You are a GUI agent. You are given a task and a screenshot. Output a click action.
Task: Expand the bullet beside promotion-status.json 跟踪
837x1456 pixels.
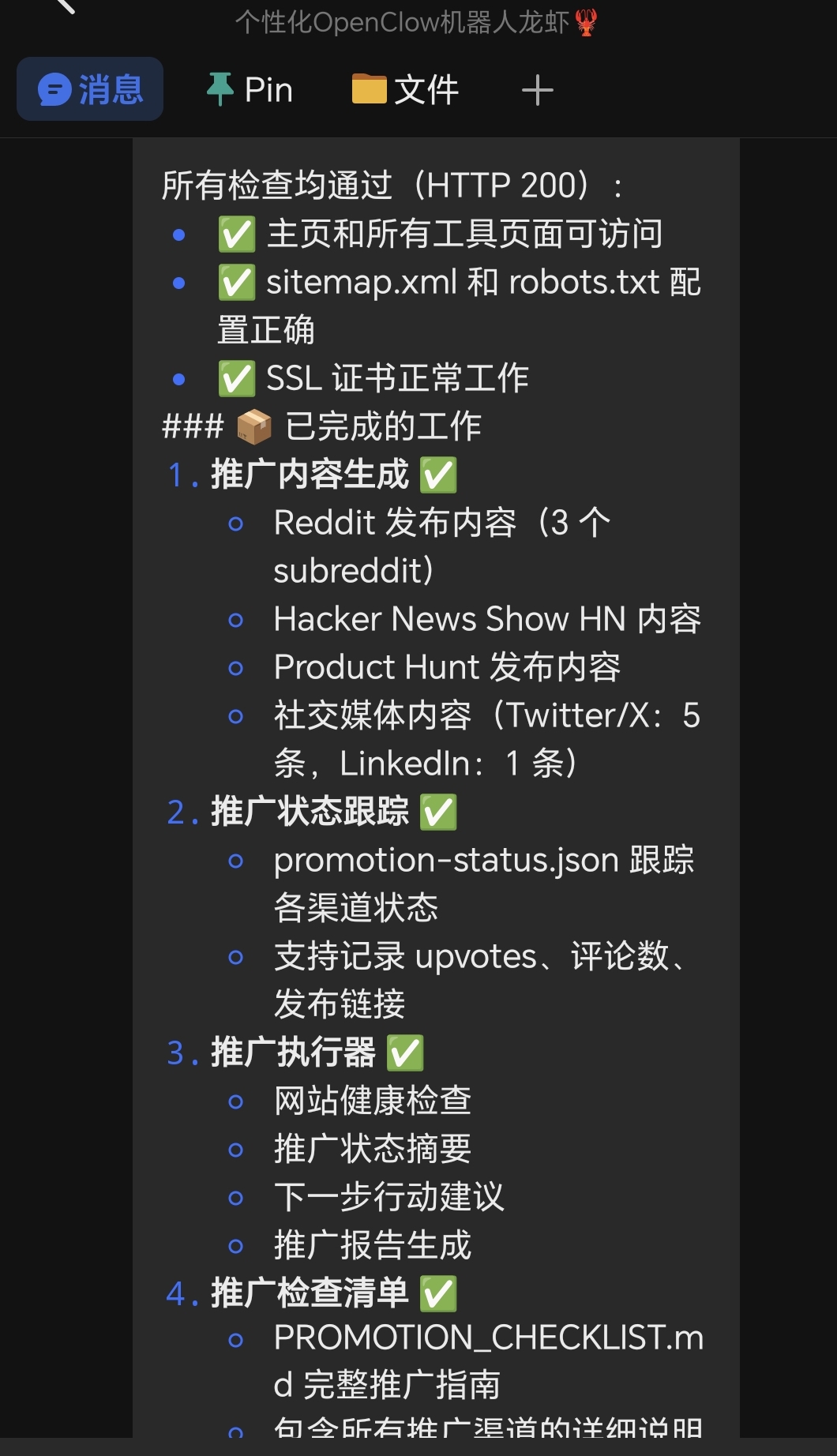235,860
